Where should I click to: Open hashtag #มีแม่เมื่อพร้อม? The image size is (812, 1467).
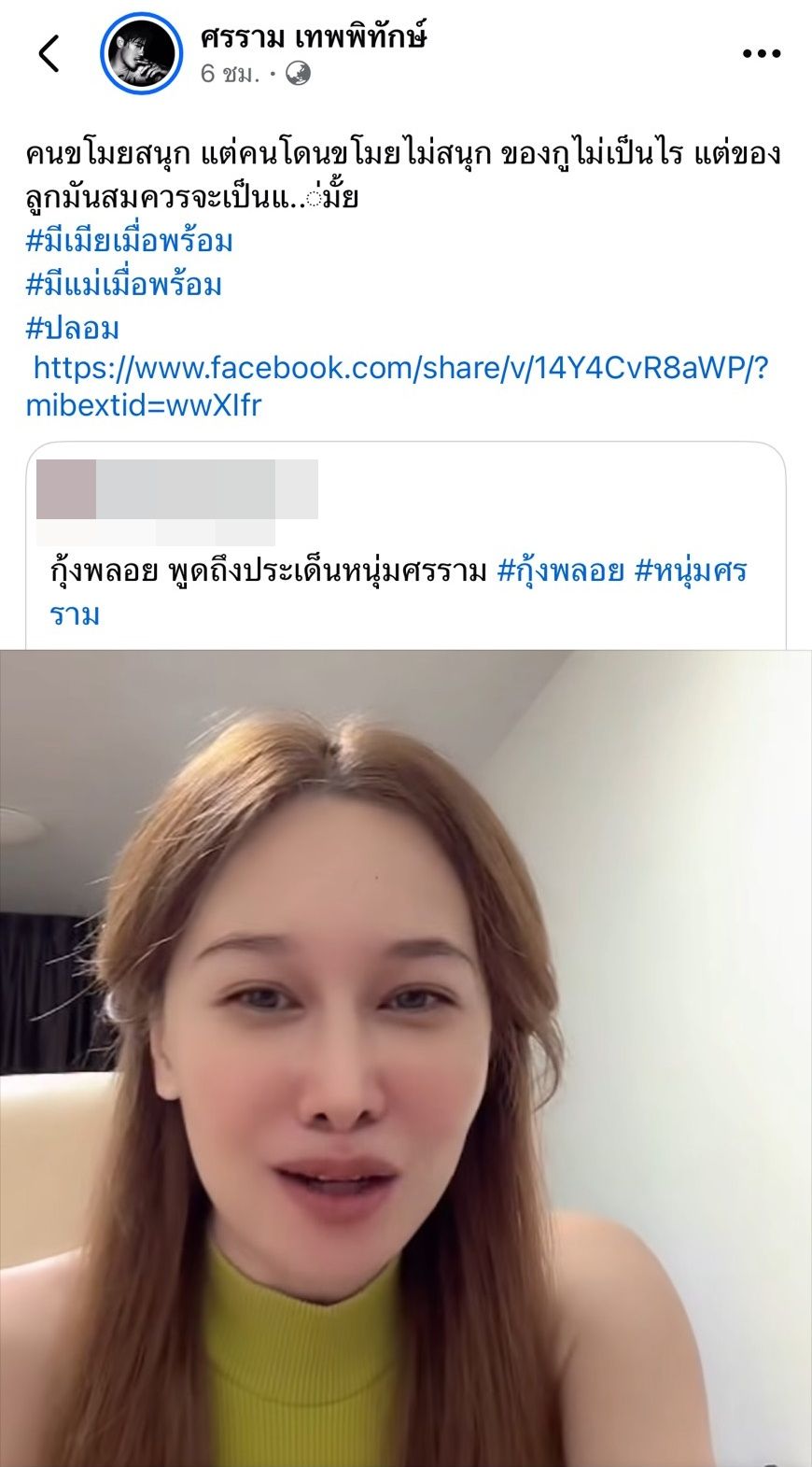click(x=124, y=284)
